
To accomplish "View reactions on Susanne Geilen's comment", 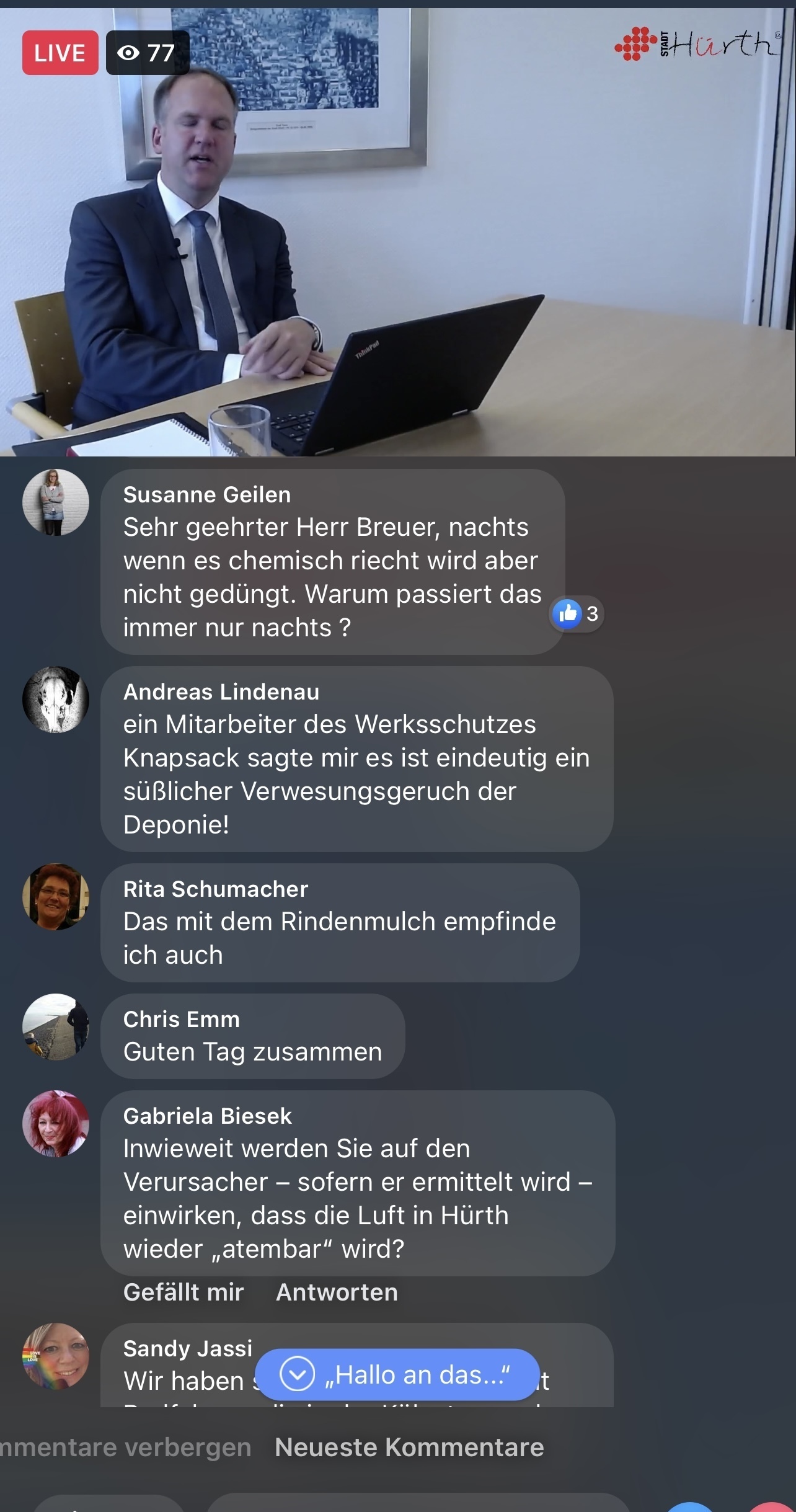I will [577, 614].
